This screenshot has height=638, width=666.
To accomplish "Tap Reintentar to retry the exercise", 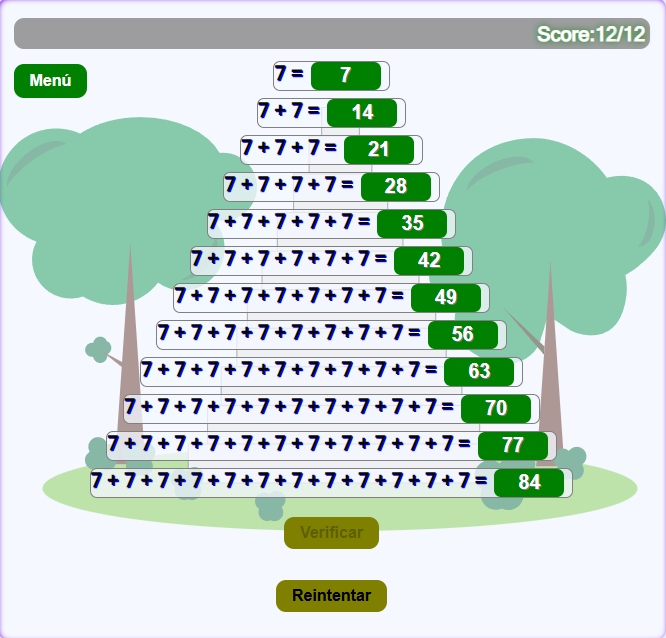I will click(331, 596).
